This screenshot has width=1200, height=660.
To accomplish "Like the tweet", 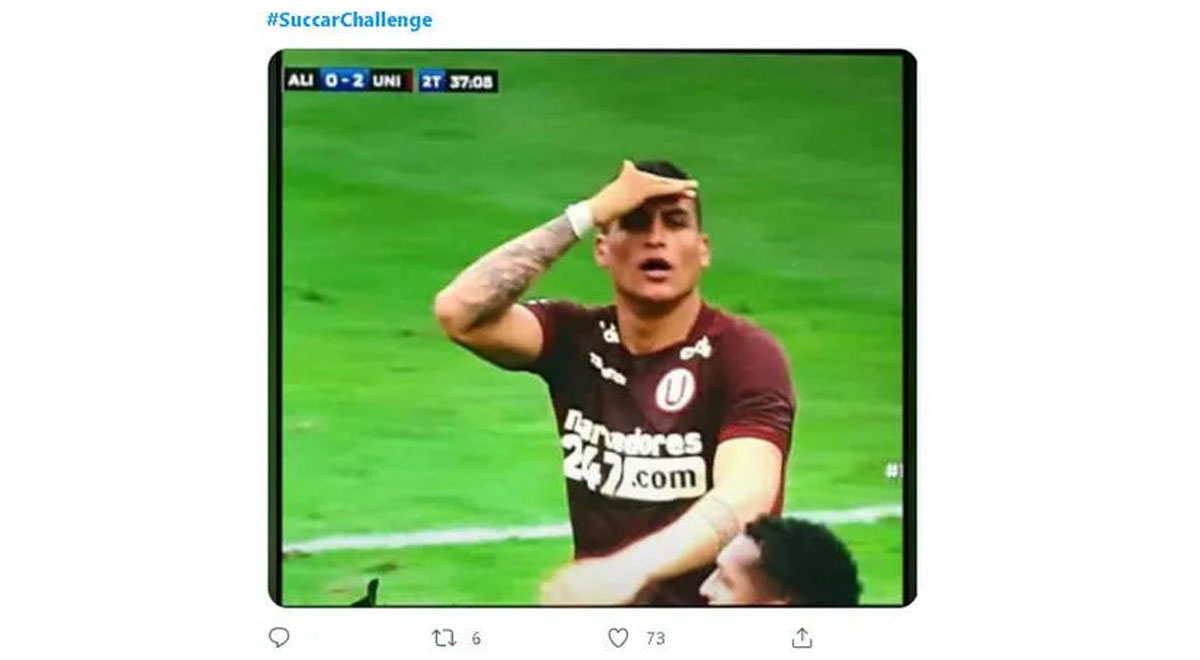I will pos(619,638).
